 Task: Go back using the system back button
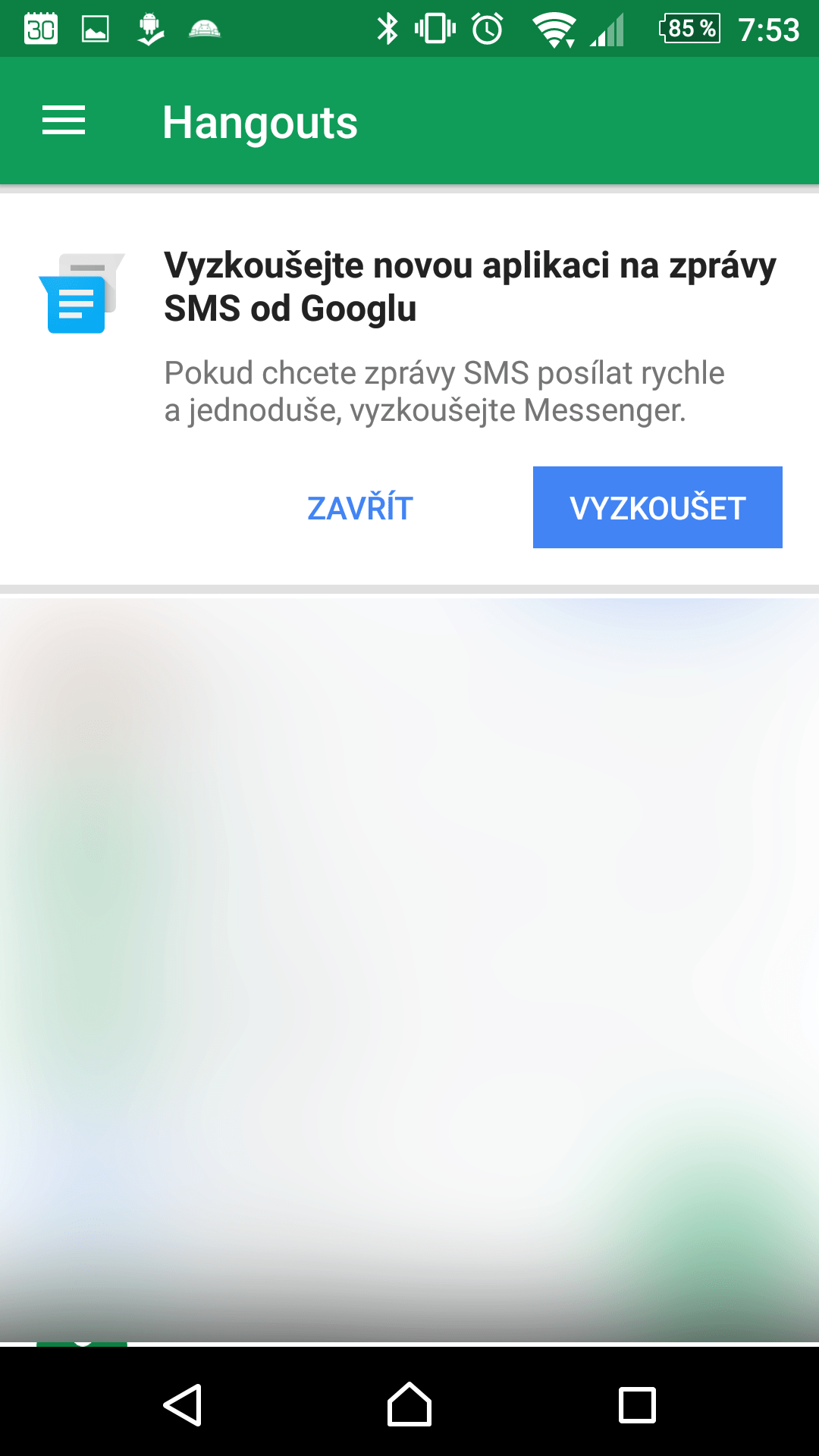[x=183, y=1404]
